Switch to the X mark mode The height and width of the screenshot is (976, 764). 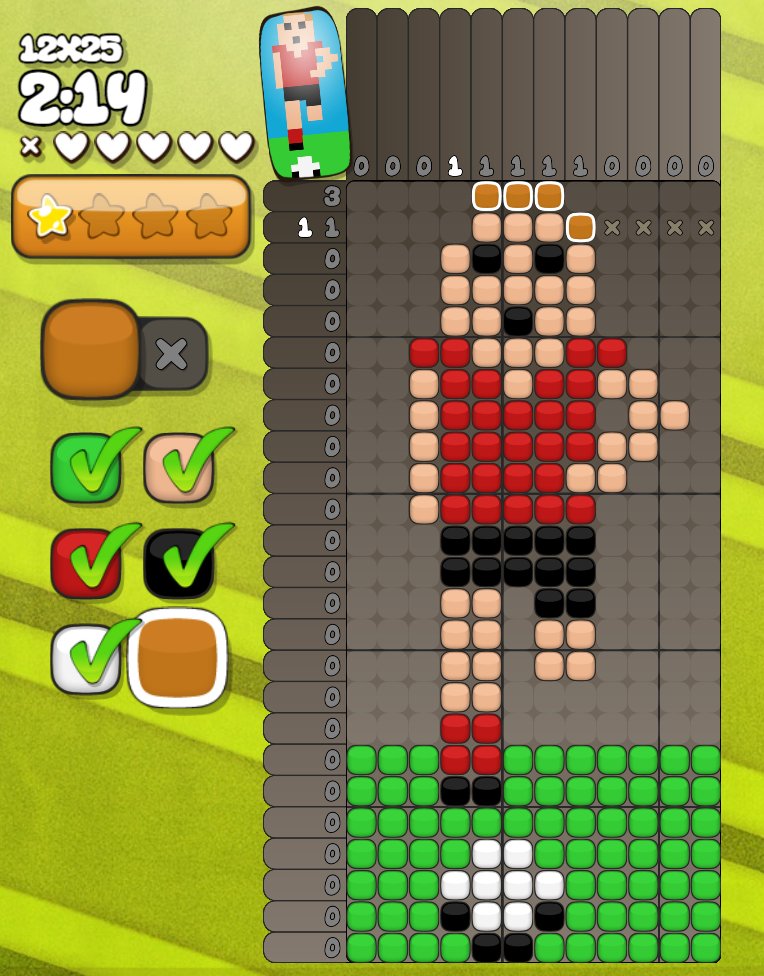[173, 354]
